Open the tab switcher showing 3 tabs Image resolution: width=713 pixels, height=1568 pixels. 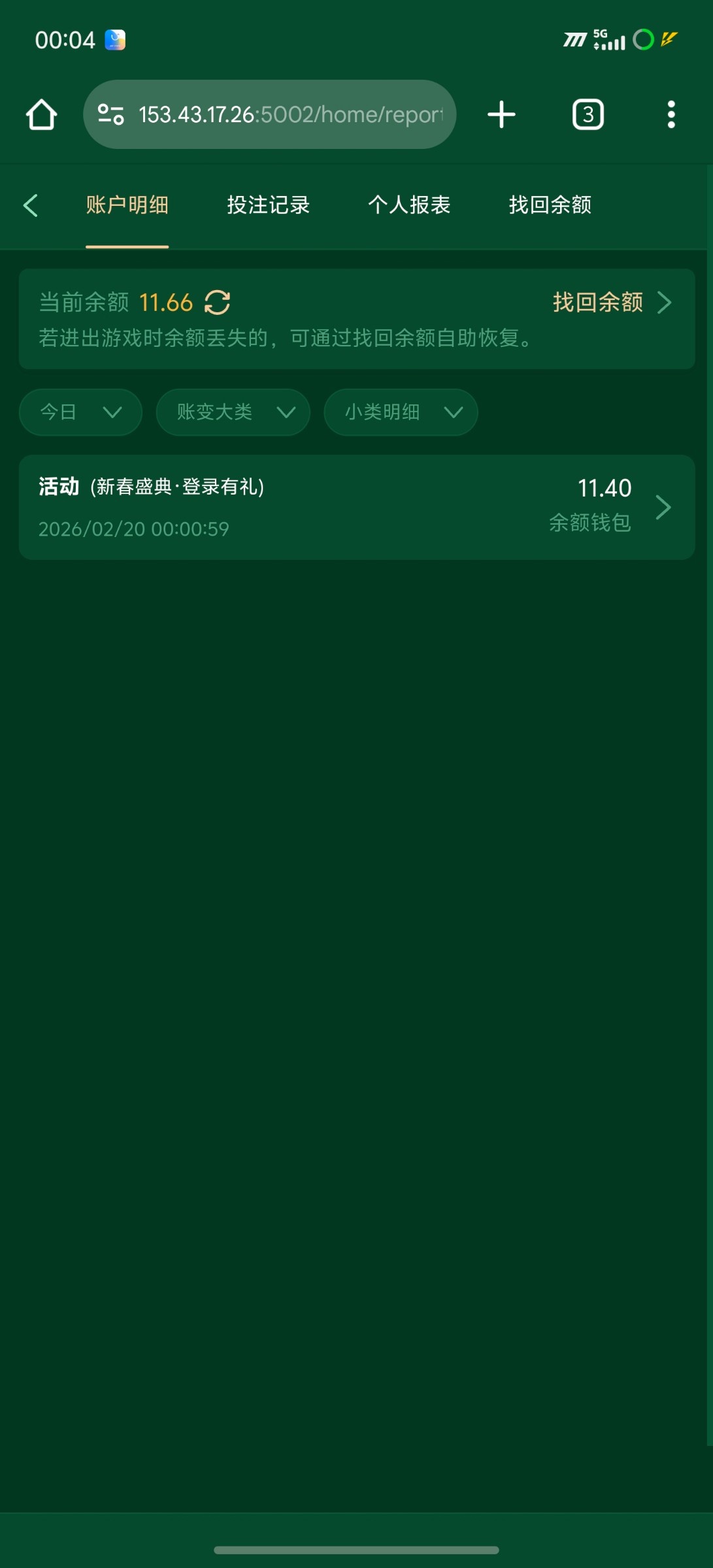[x=588, y=115]
